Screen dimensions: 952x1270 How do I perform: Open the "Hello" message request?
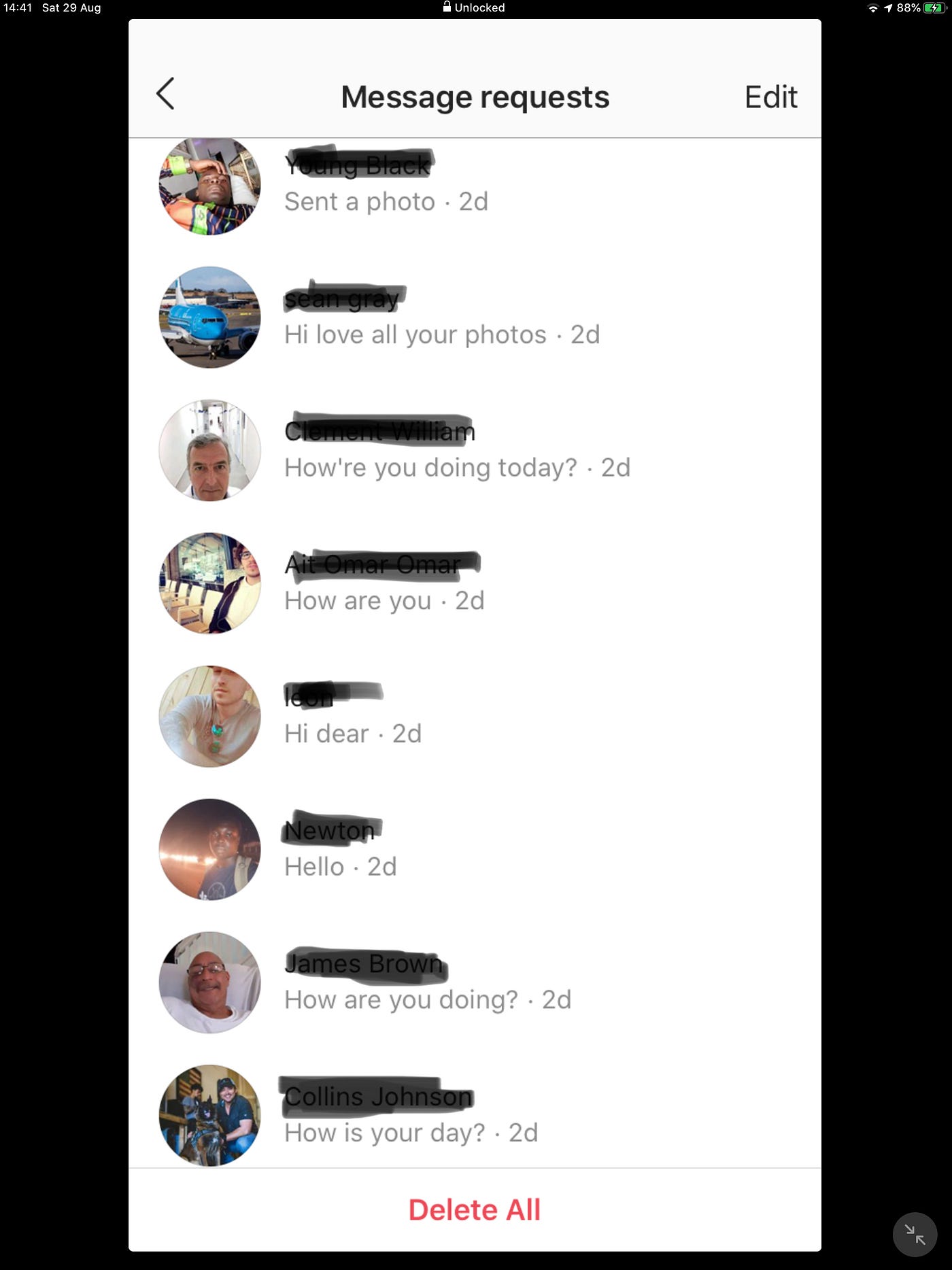click(340, 867)
